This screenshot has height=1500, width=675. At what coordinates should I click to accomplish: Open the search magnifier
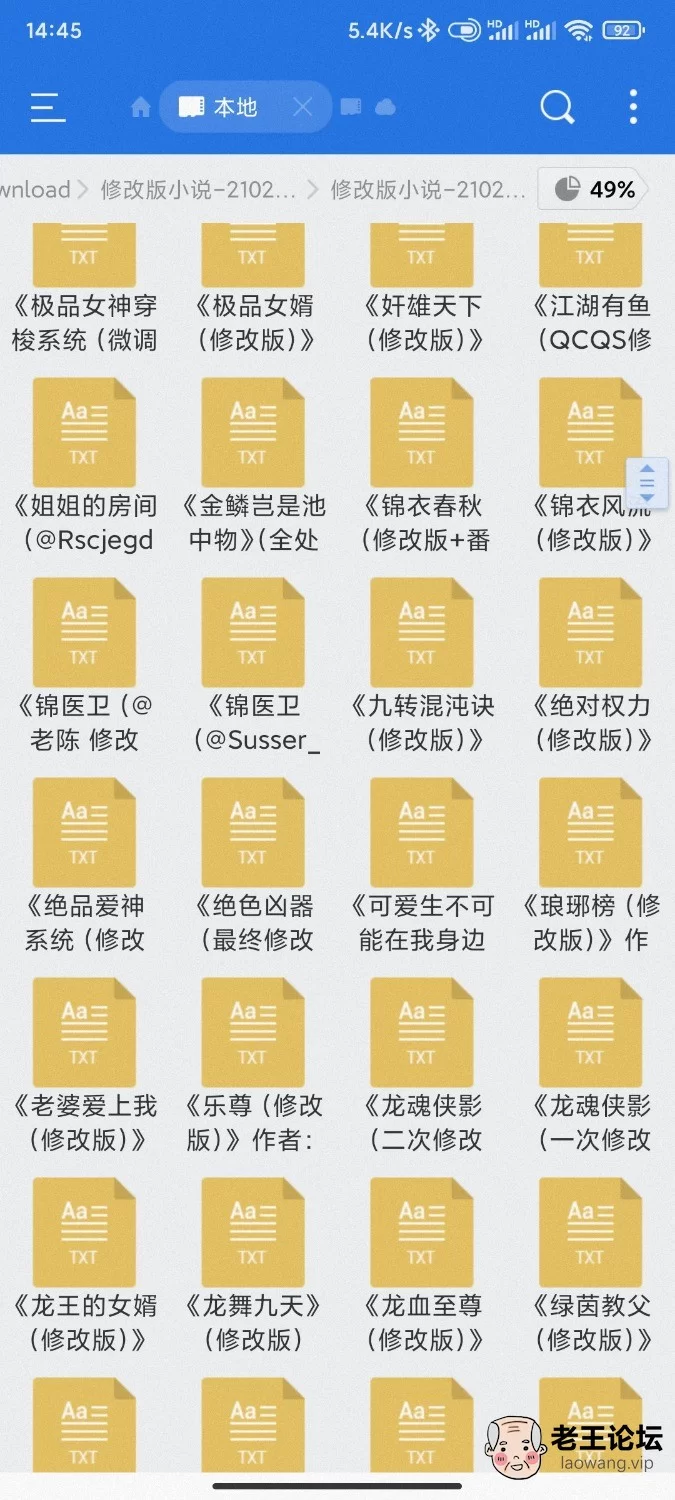coord(557,107)
